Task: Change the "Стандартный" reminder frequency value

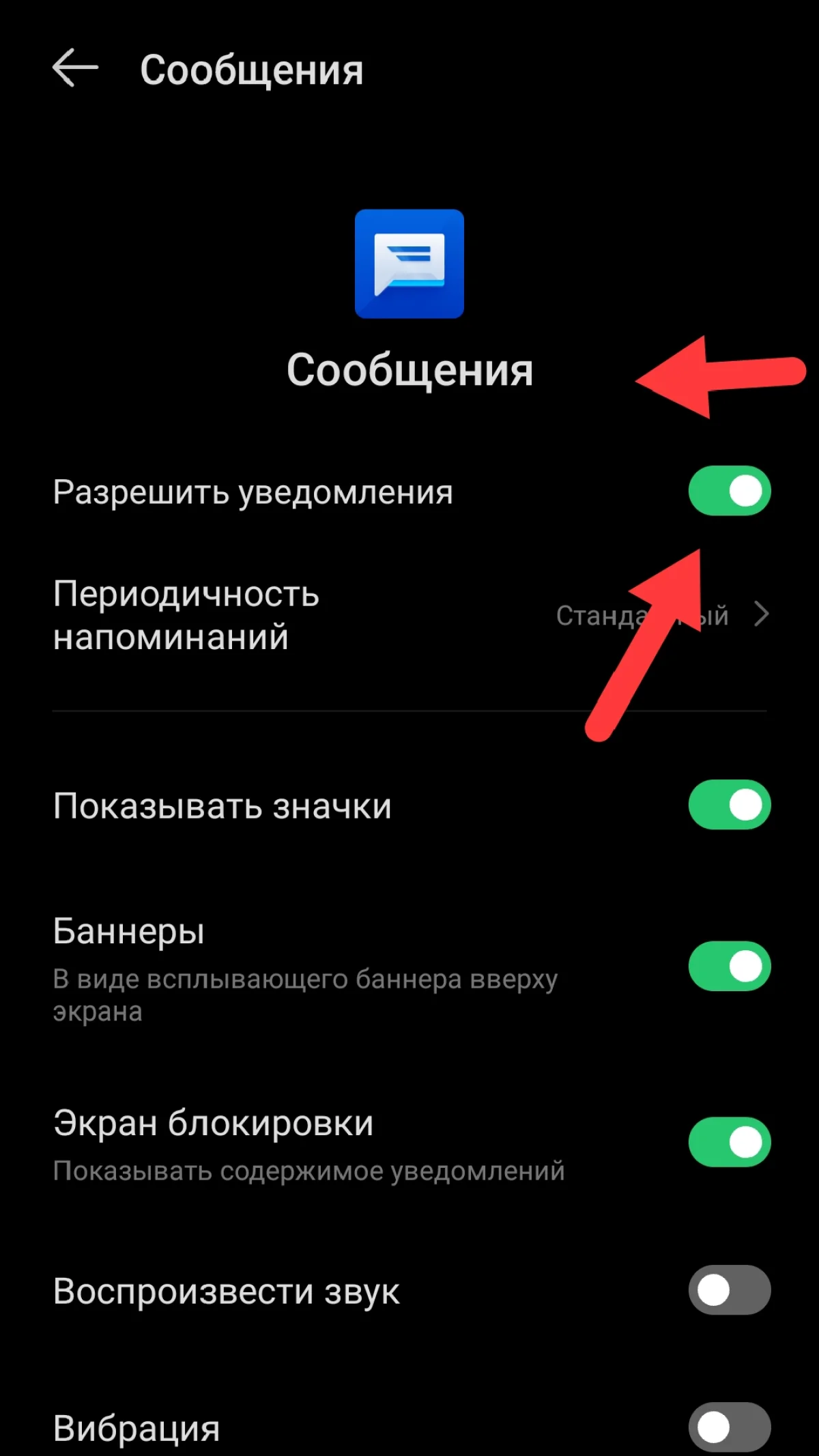Action: pos(642,614)
